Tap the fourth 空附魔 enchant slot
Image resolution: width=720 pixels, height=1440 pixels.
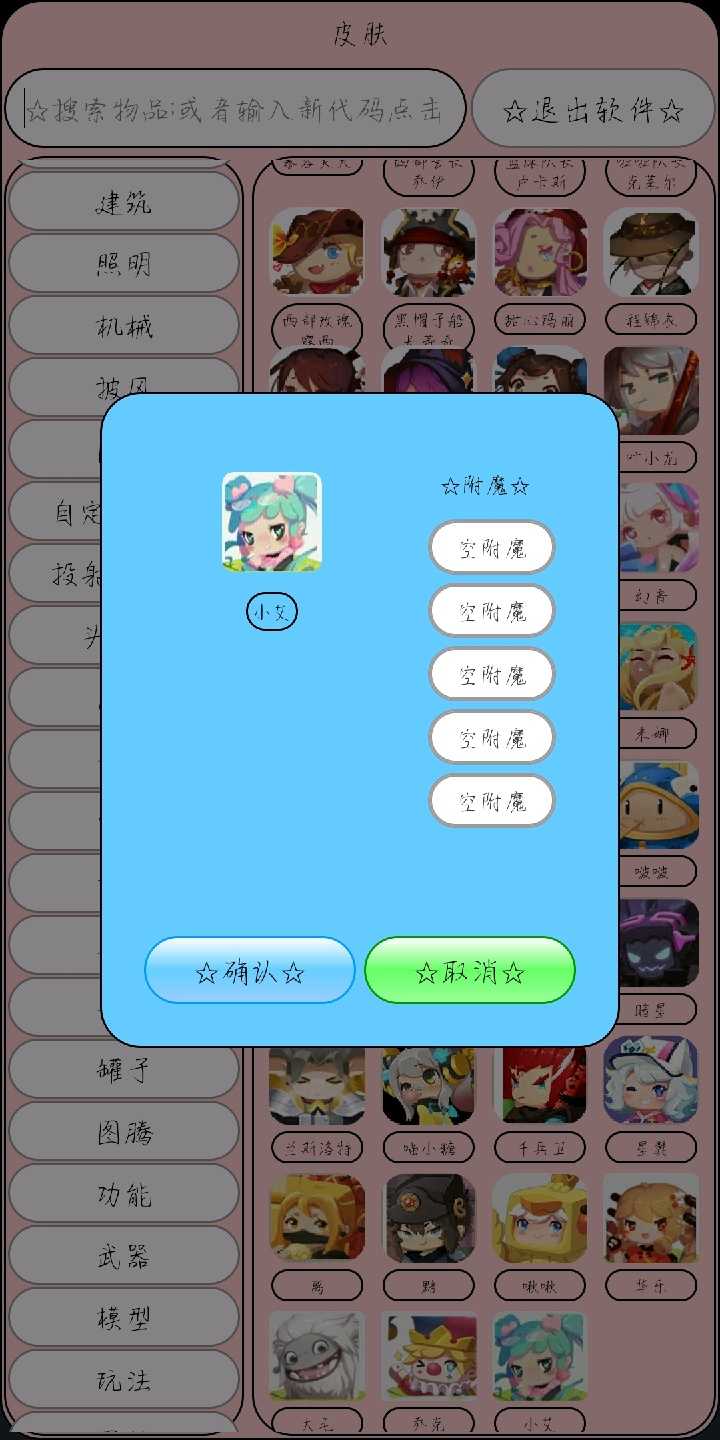[x=492, y=738]
